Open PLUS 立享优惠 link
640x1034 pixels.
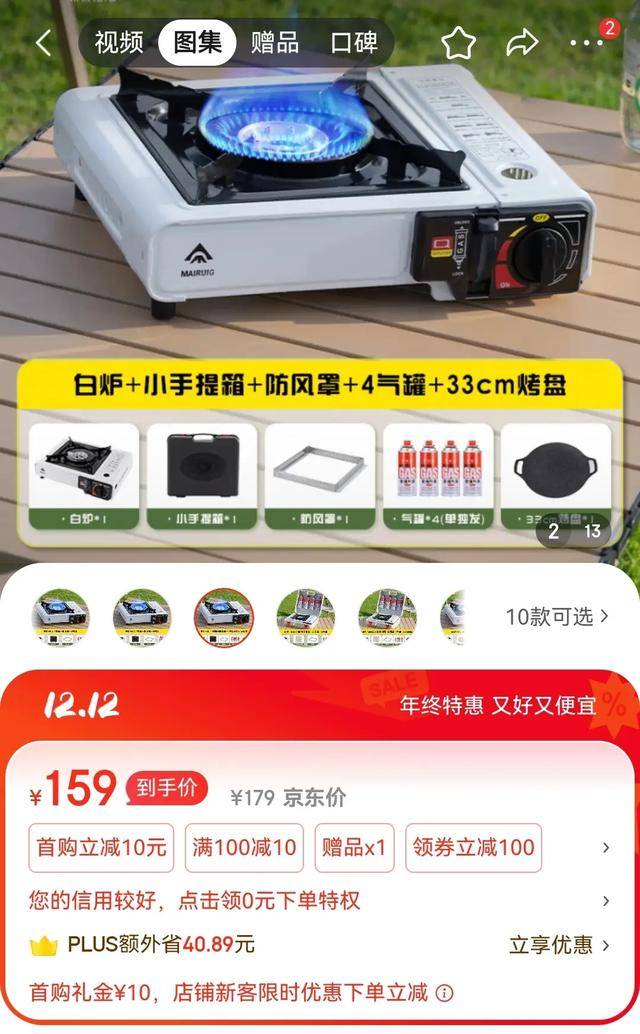coord(559,945)
